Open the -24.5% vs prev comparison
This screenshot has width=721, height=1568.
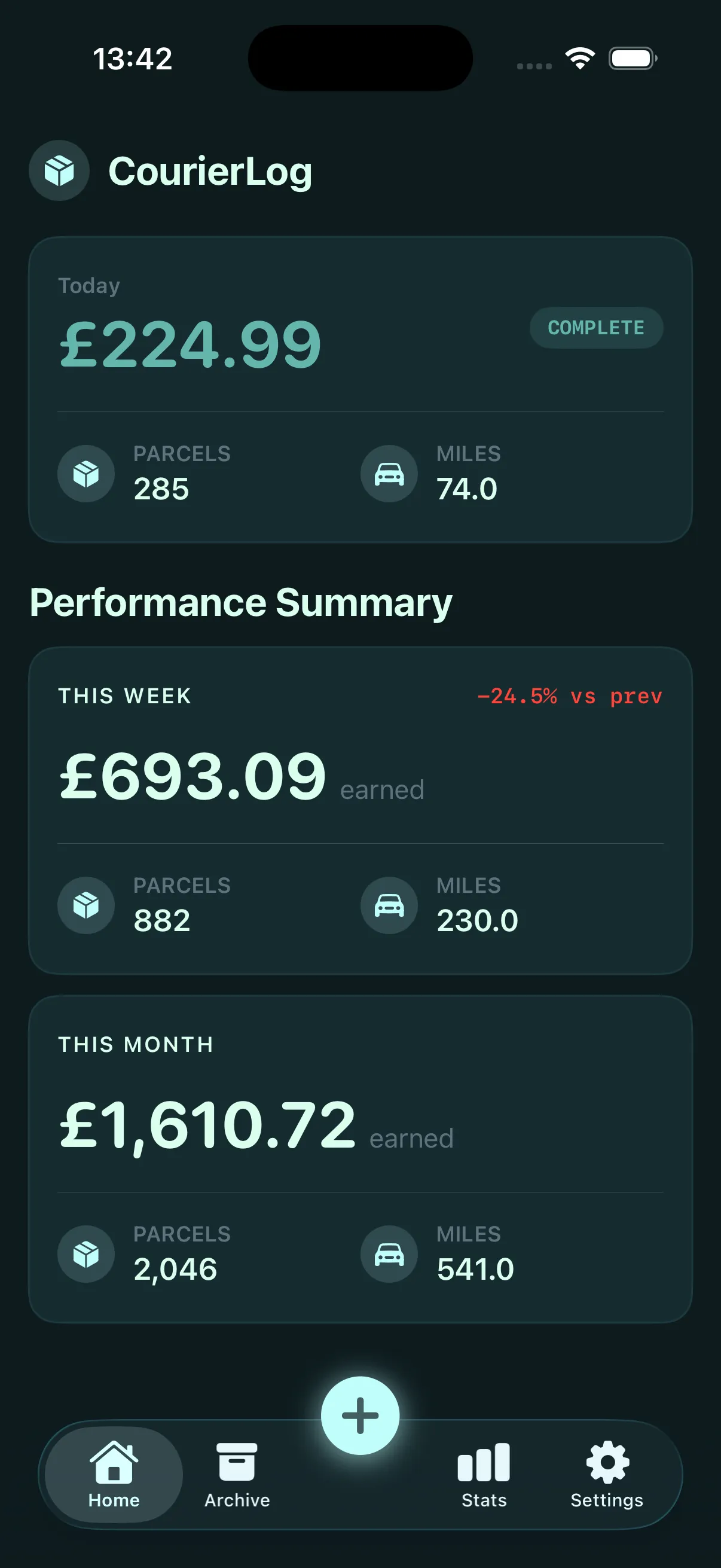pos(570,696)
